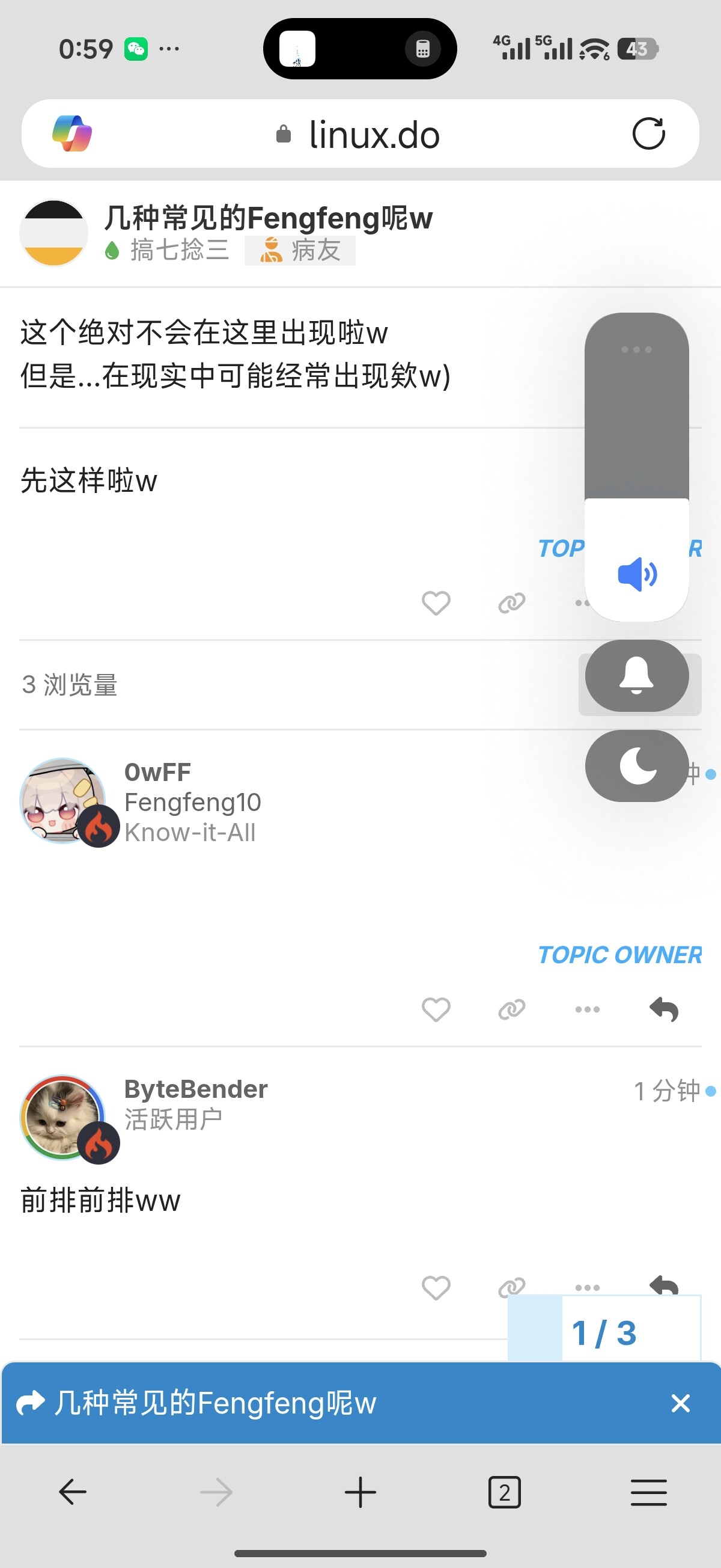Copy link of the 先这样啦w post
721x1568 pixels.
point(512,603)
